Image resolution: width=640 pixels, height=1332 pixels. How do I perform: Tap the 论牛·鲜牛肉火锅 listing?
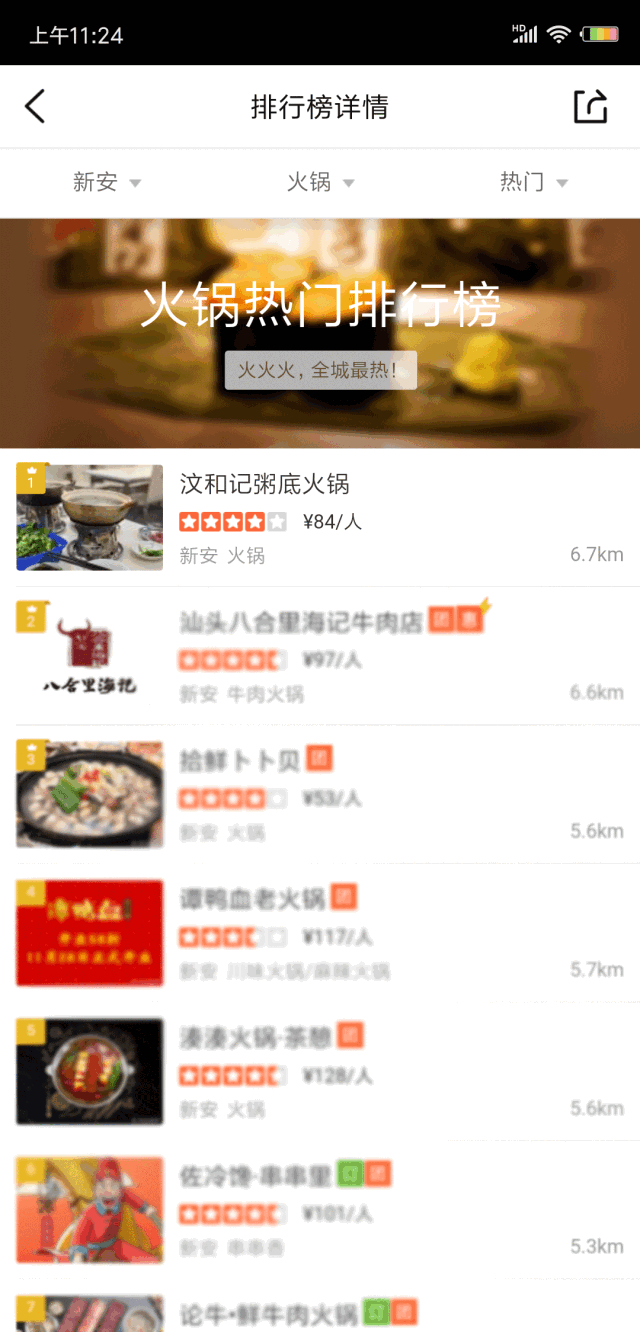pos(320,1307)
